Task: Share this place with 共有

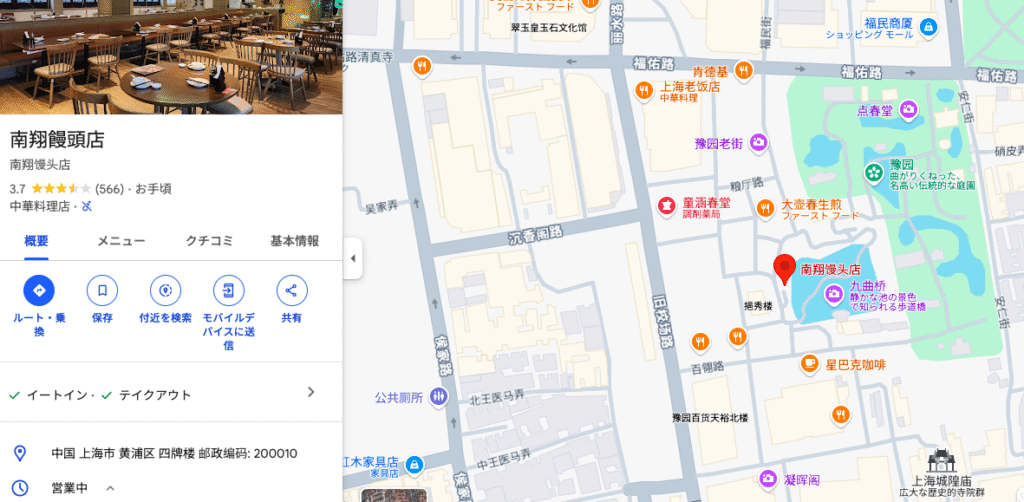Action: click(291, 291)
